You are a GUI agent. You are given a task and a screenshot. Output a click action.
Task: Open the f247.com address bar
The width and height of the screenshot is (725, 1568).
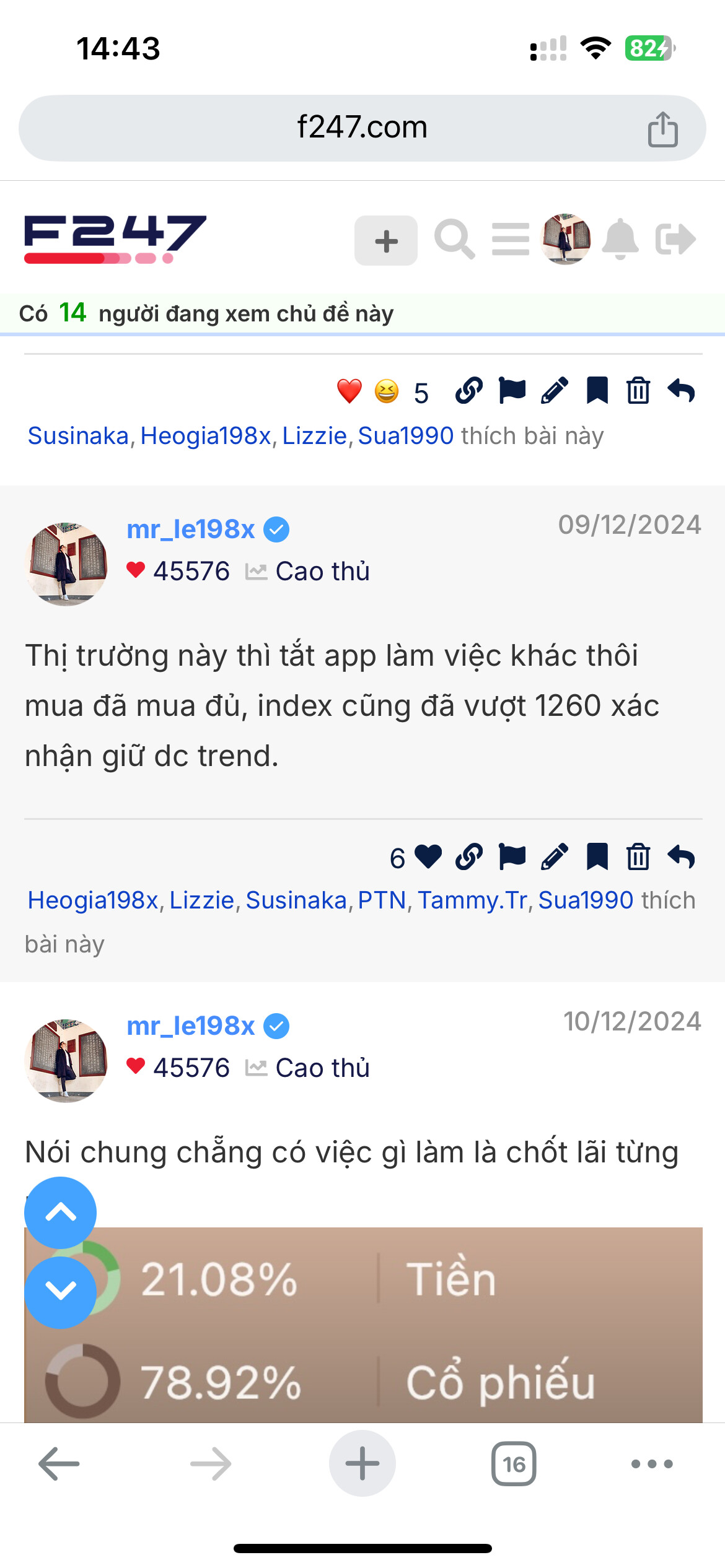362,128
